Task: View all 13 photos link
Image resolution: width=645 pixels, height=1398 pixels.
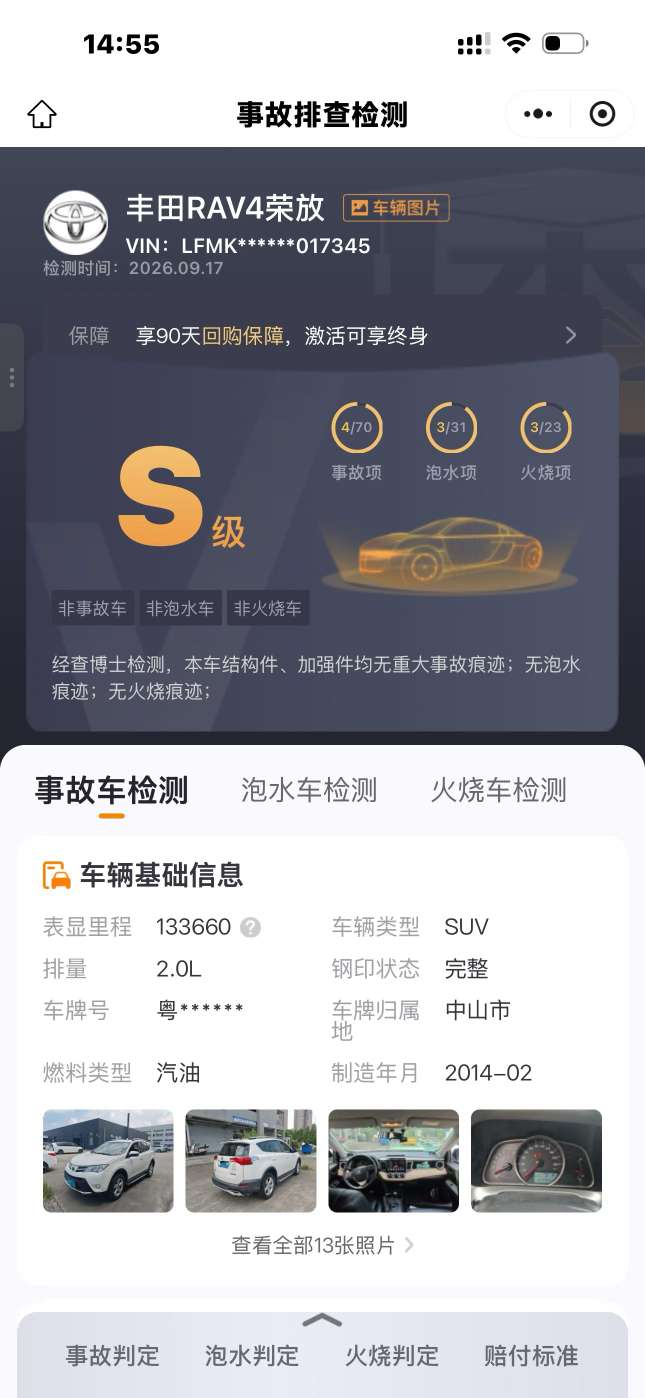Action: (x=322, y=1245)
